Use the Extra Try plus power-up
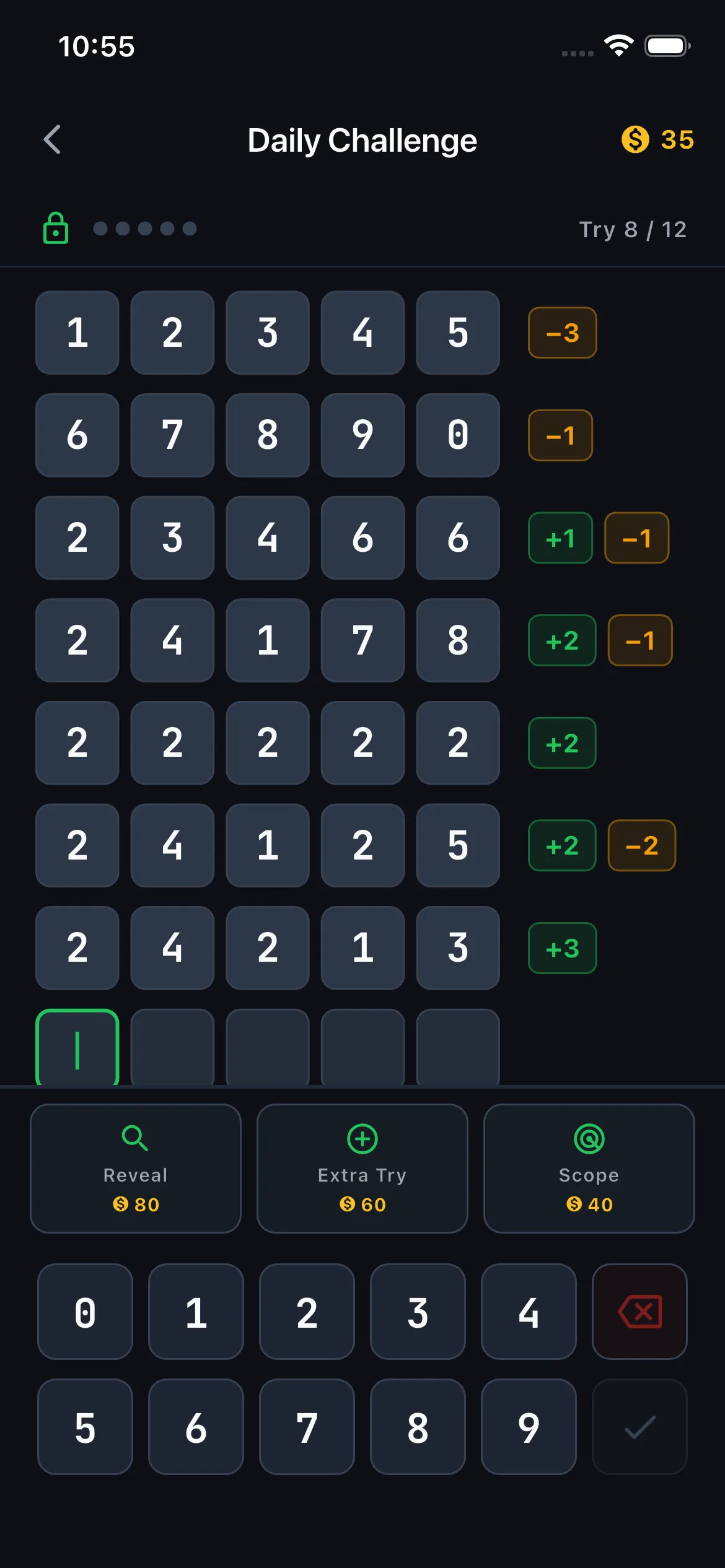 (362, 1168)
